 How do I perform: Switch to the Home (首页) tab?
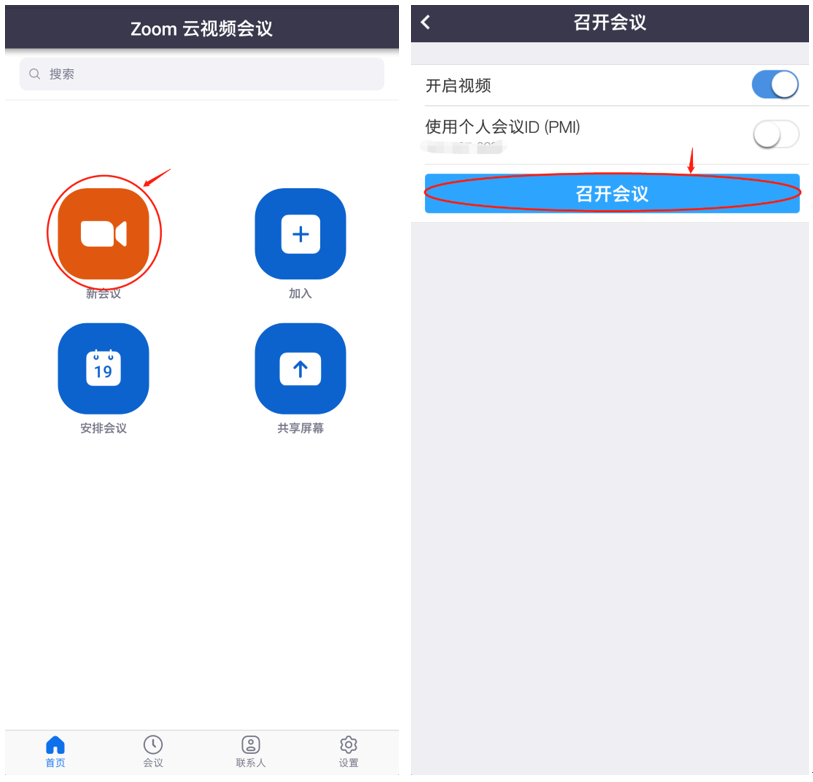point(55,751)
